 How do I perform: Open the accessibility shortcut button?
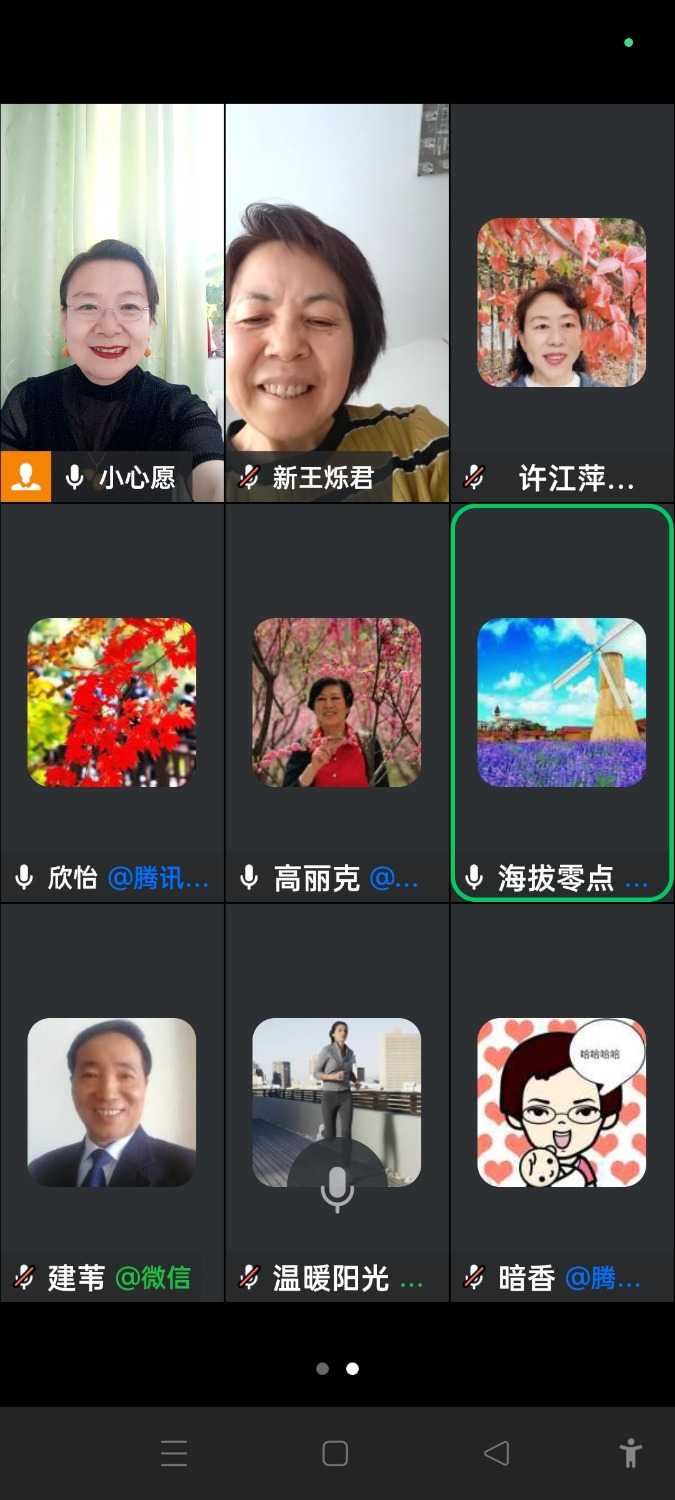point(630,1453)
